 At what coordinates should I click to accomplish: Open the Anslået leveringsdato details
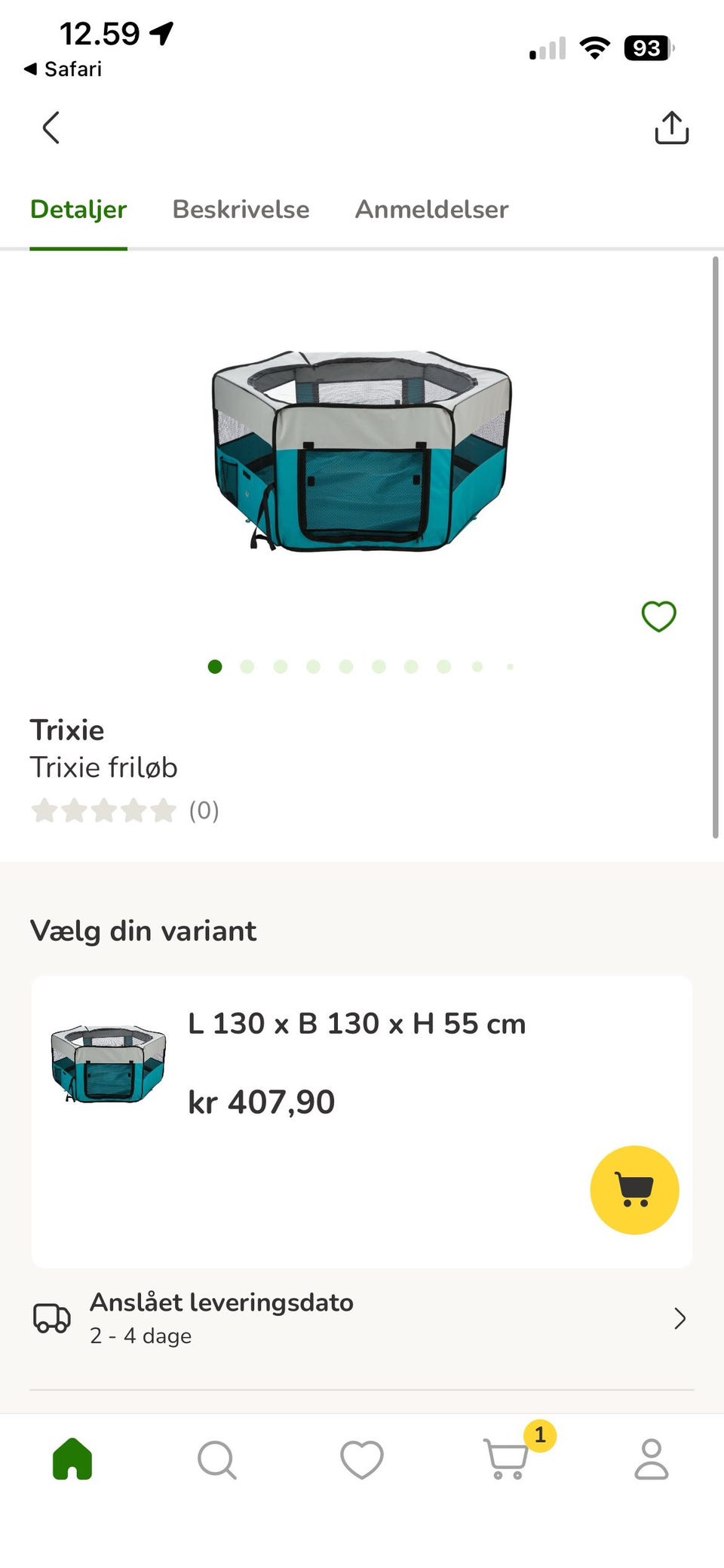click(362, 1318)
